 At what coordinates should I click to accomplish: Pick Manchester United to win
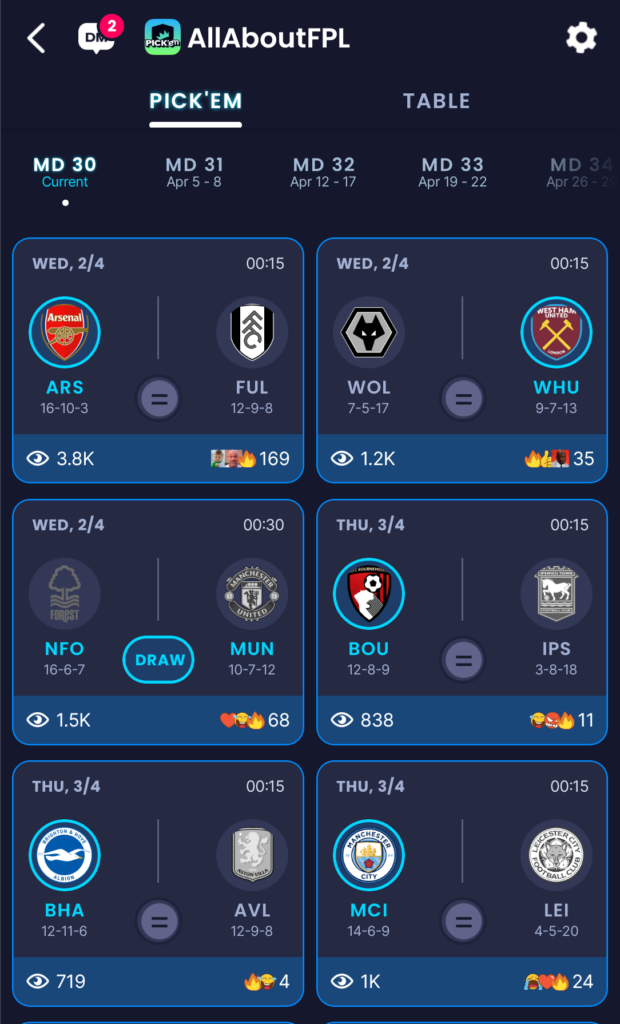click(252, 594)
